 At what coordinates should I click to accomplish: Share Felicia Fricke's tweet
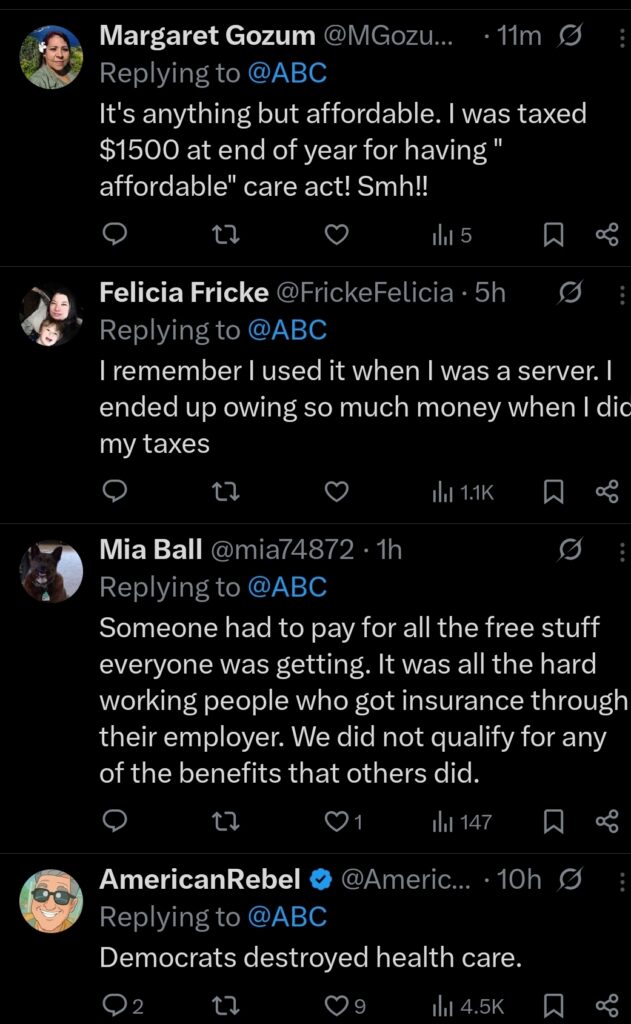pos(607,491)
